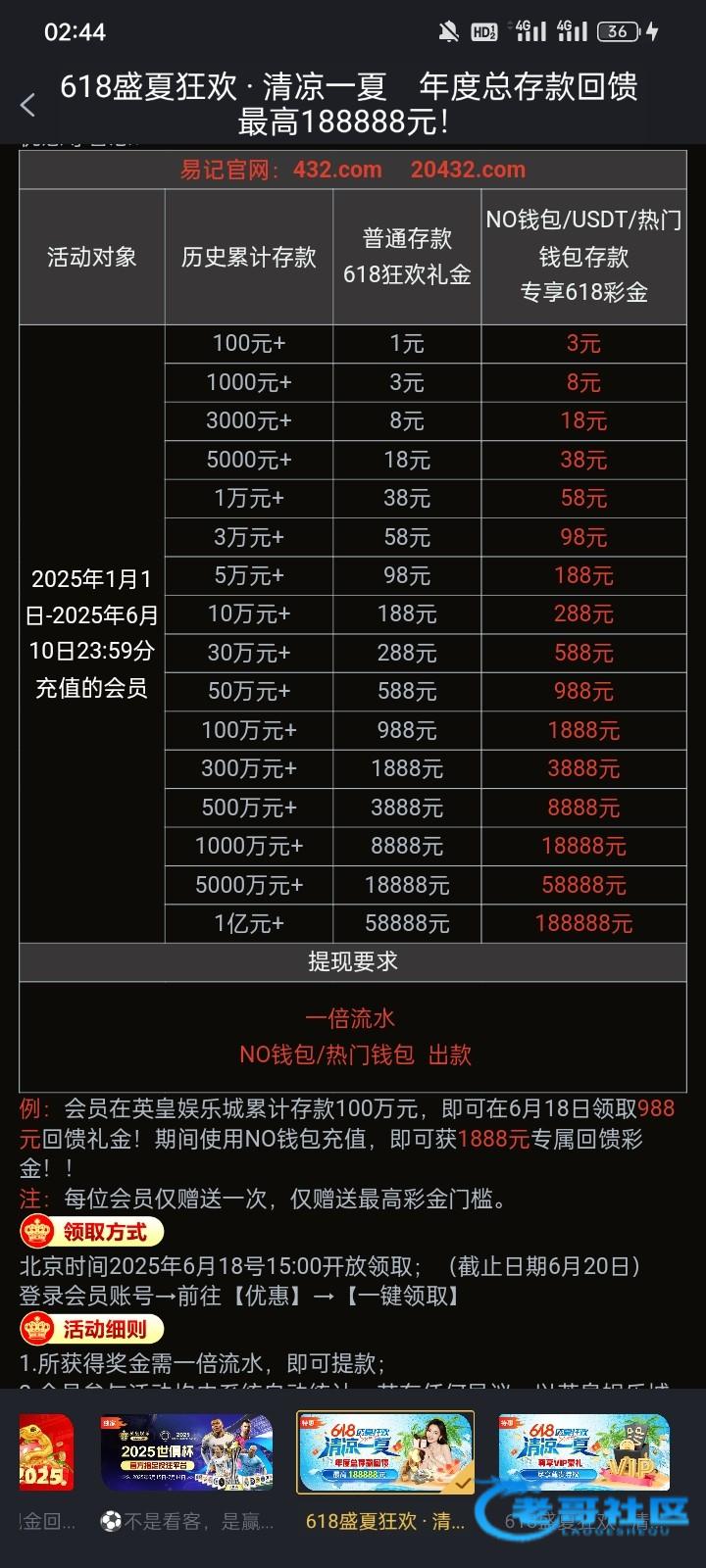This screenshot has height=1568, width=706.
Task: Go back using the top-left arrow
Action: tap(27, 106)
